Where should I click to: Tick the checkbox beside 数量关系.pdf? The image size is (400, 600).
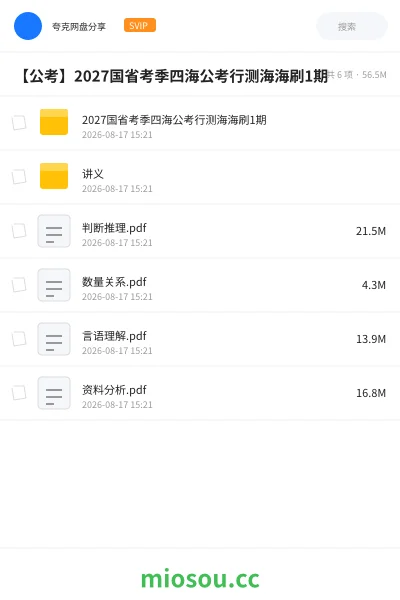[19, 285]
